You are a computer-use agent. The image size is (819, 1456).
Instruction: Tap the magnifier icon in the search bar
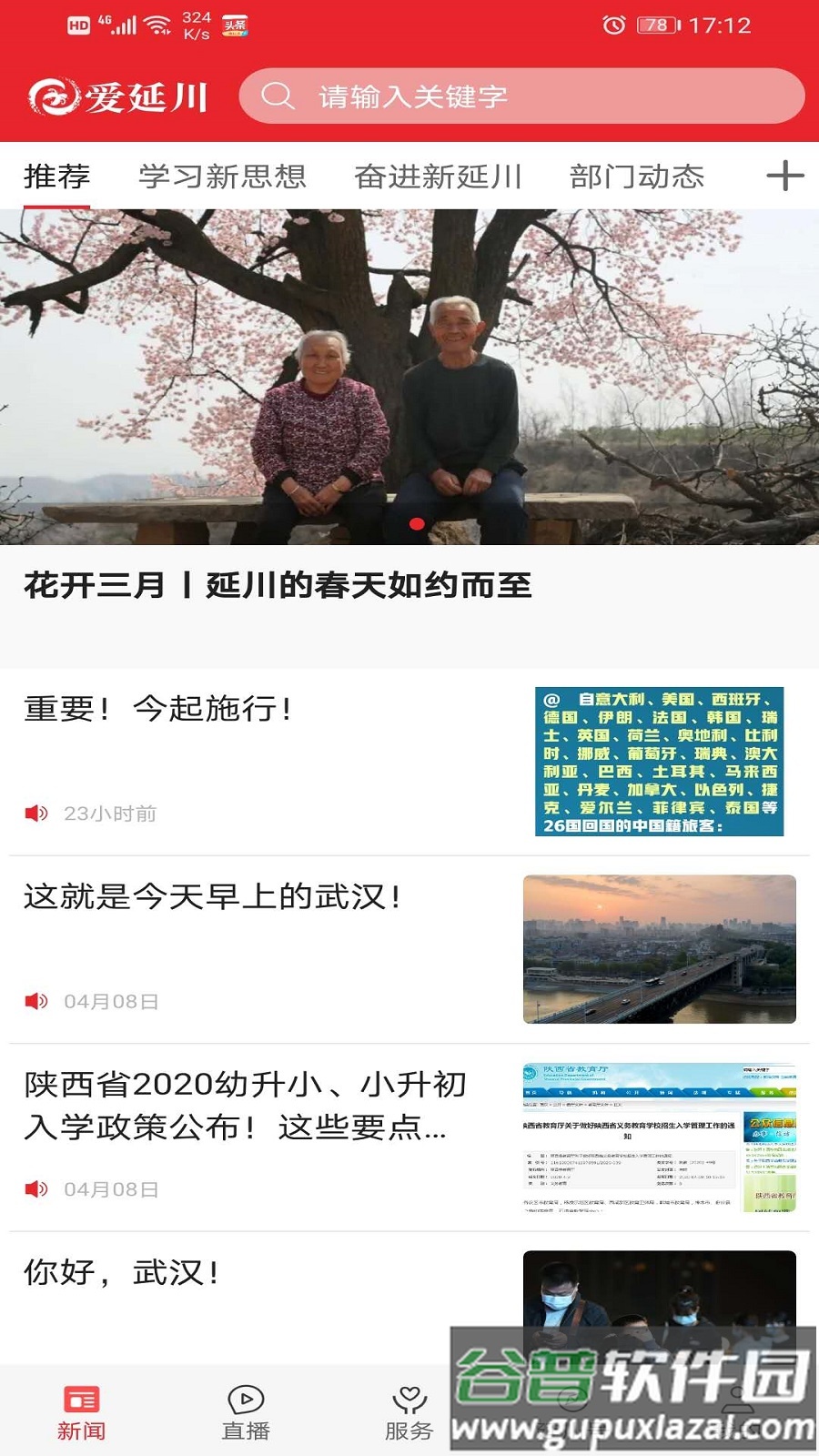(278, 95)
